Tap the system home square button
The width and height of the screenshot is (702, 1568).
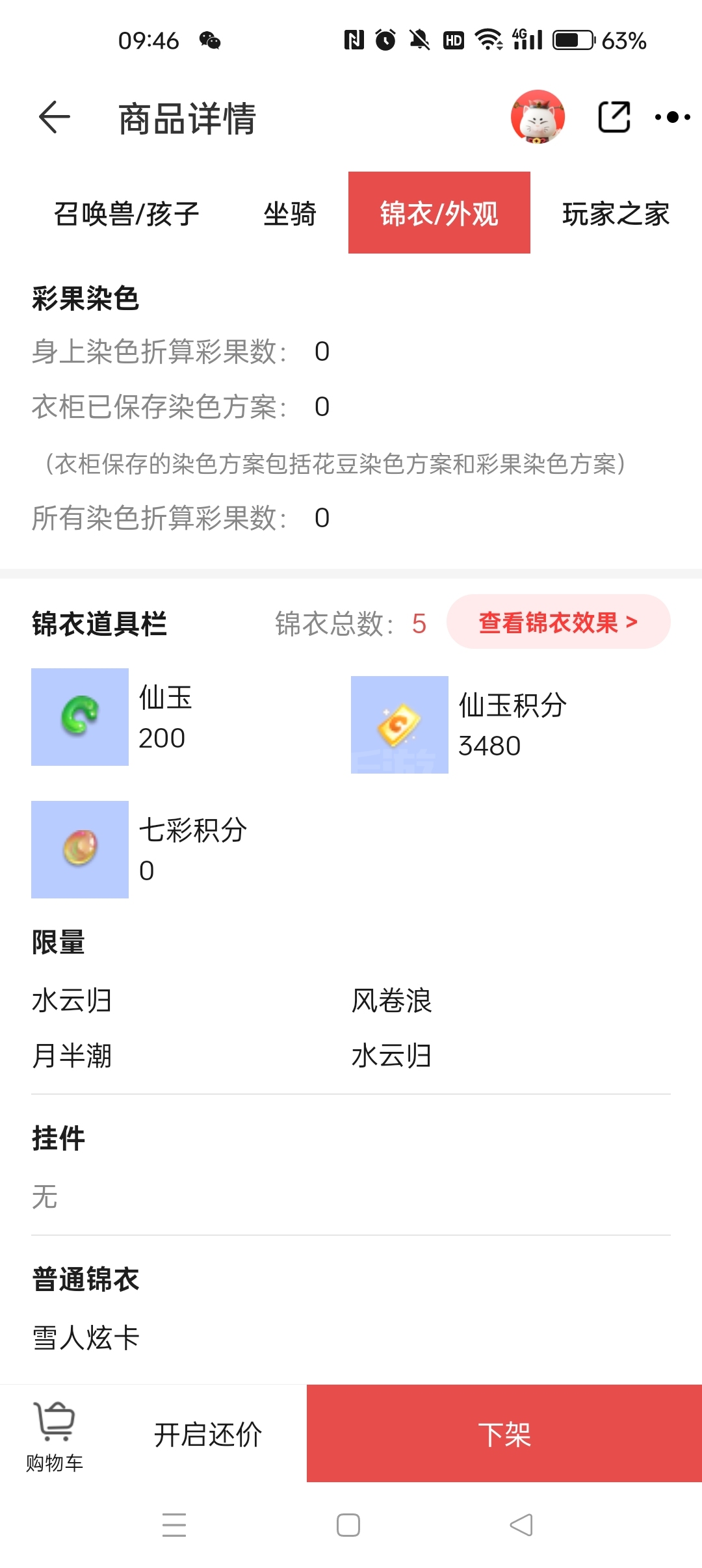[x=348, y=1525]
